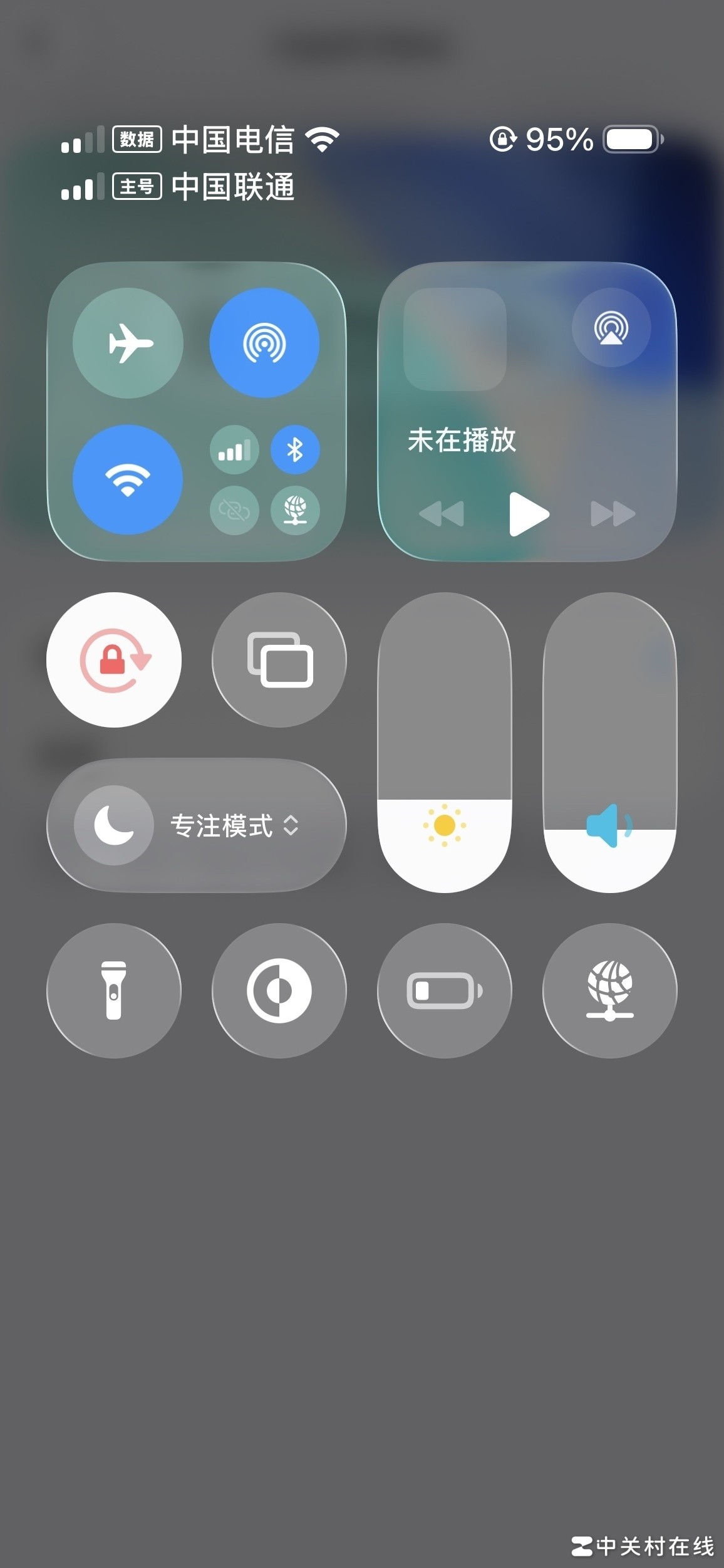724x1568 pixels.
Task: Open AirPlay output options
Action: pos(611,327)
